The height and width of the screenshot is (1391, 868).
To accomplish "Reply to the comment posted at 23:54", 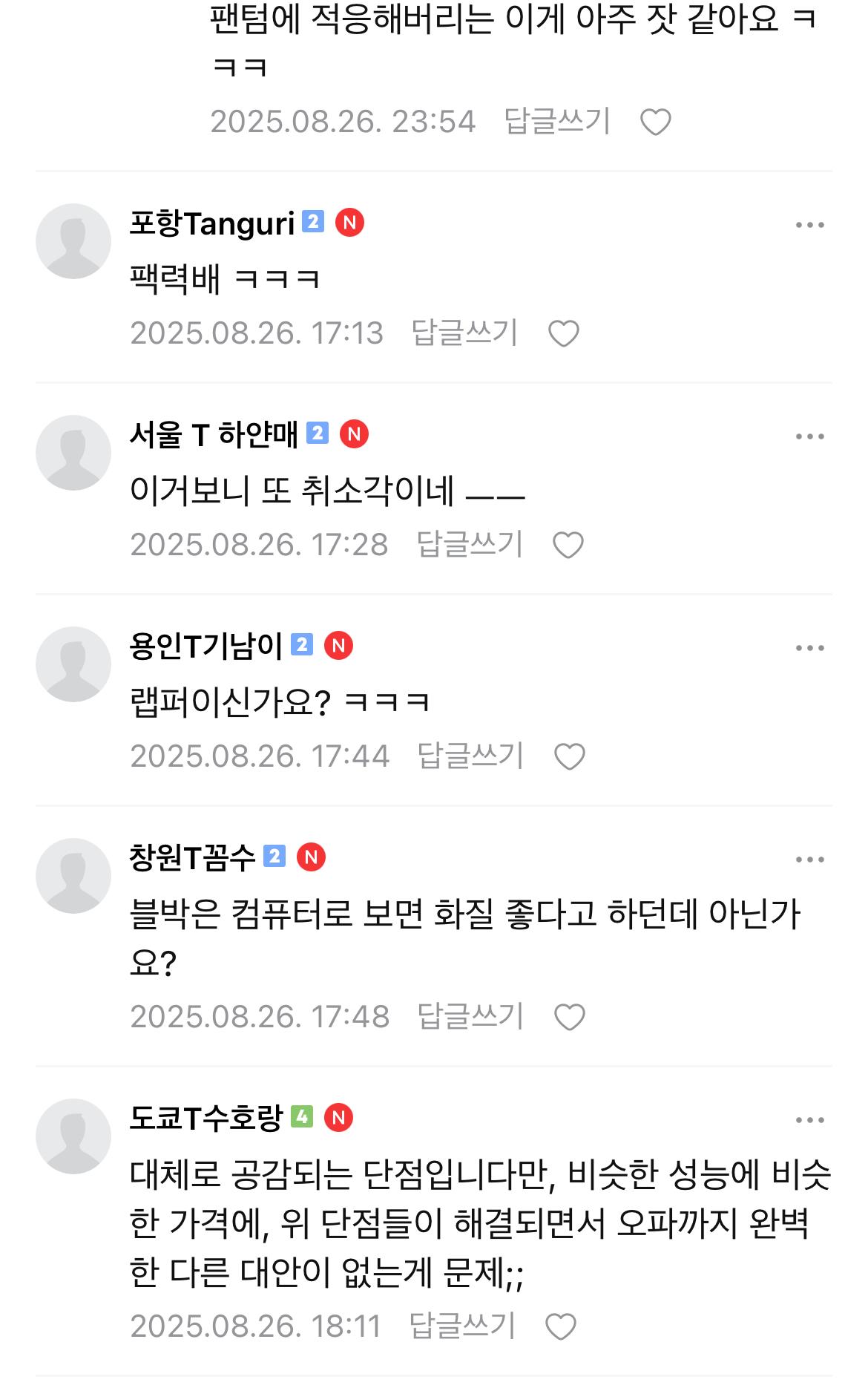I will (557, 121).
